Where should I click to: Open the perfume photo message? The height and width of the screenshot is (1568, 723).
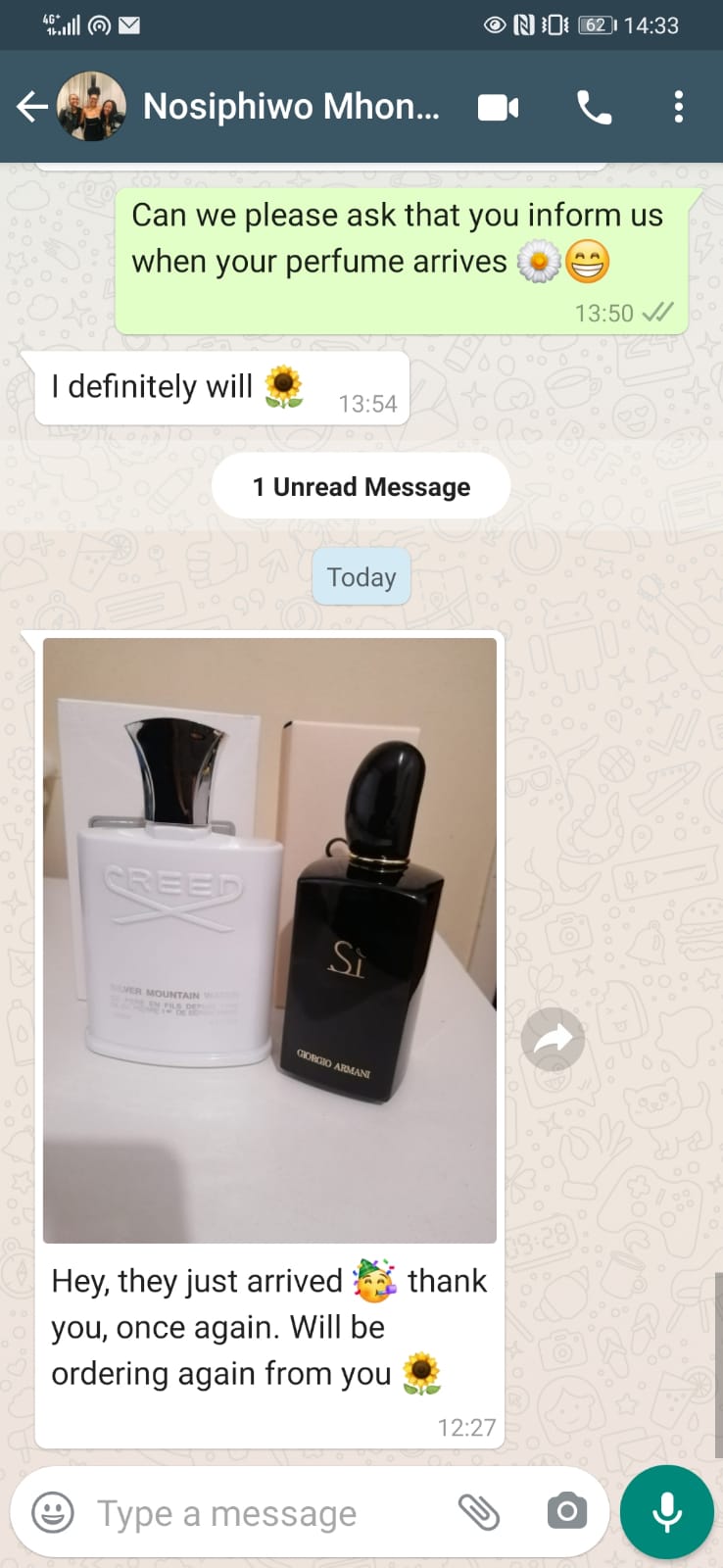(x=269, y=941)
